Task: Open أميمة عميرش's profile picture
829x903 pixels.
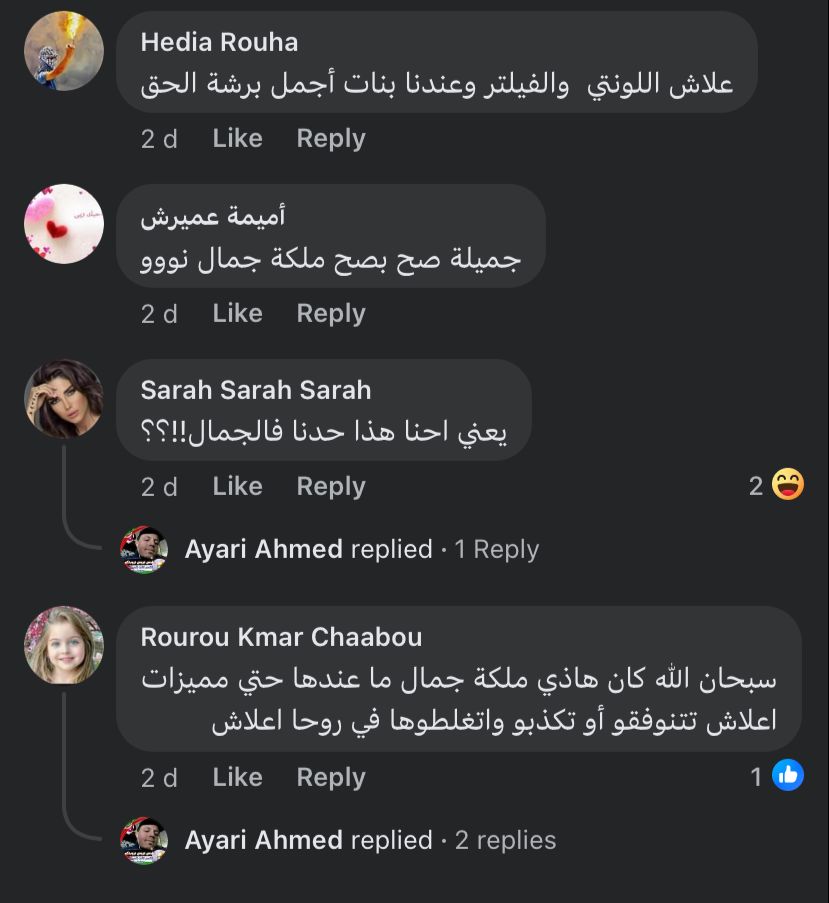Action: pos(64,224)
